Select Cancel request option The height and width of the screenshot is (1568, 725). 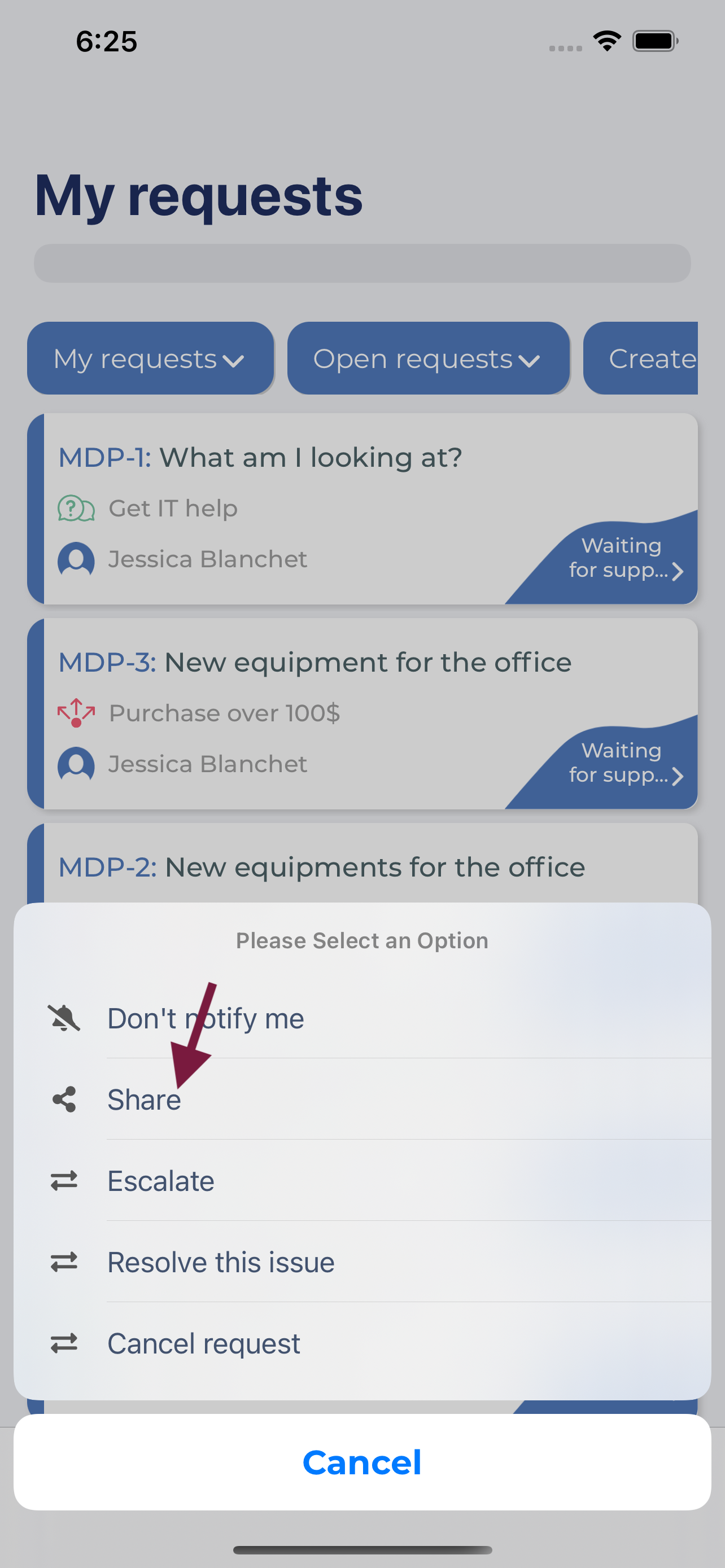pos(362,1343)
